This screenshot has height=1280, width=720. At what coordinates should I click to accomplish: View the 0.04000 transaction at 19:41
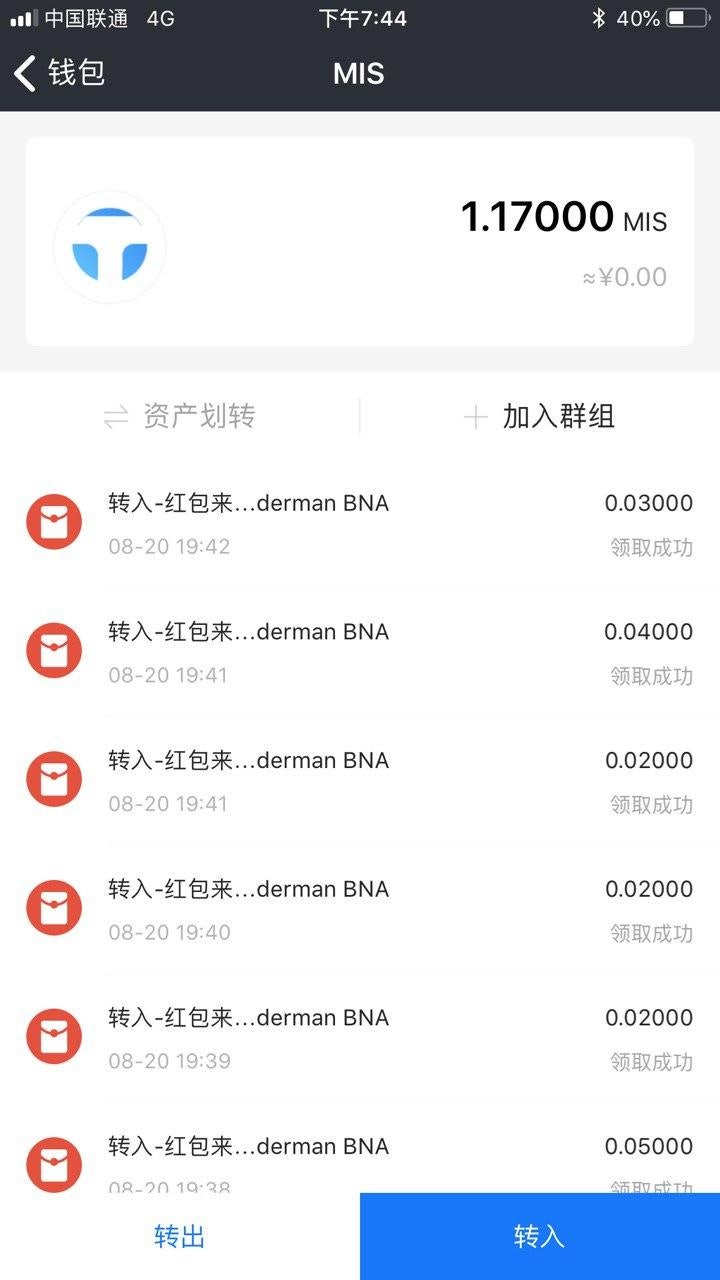360,652
